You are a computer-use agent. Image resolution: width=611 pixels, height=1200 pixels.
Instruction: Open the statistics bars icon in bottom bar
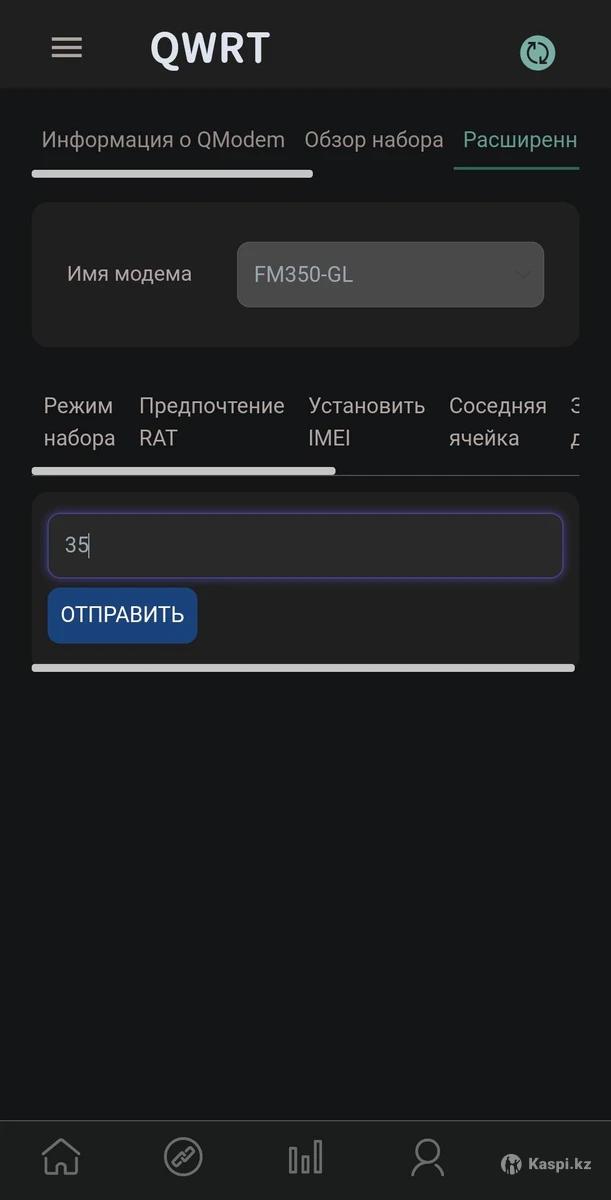305,1158
